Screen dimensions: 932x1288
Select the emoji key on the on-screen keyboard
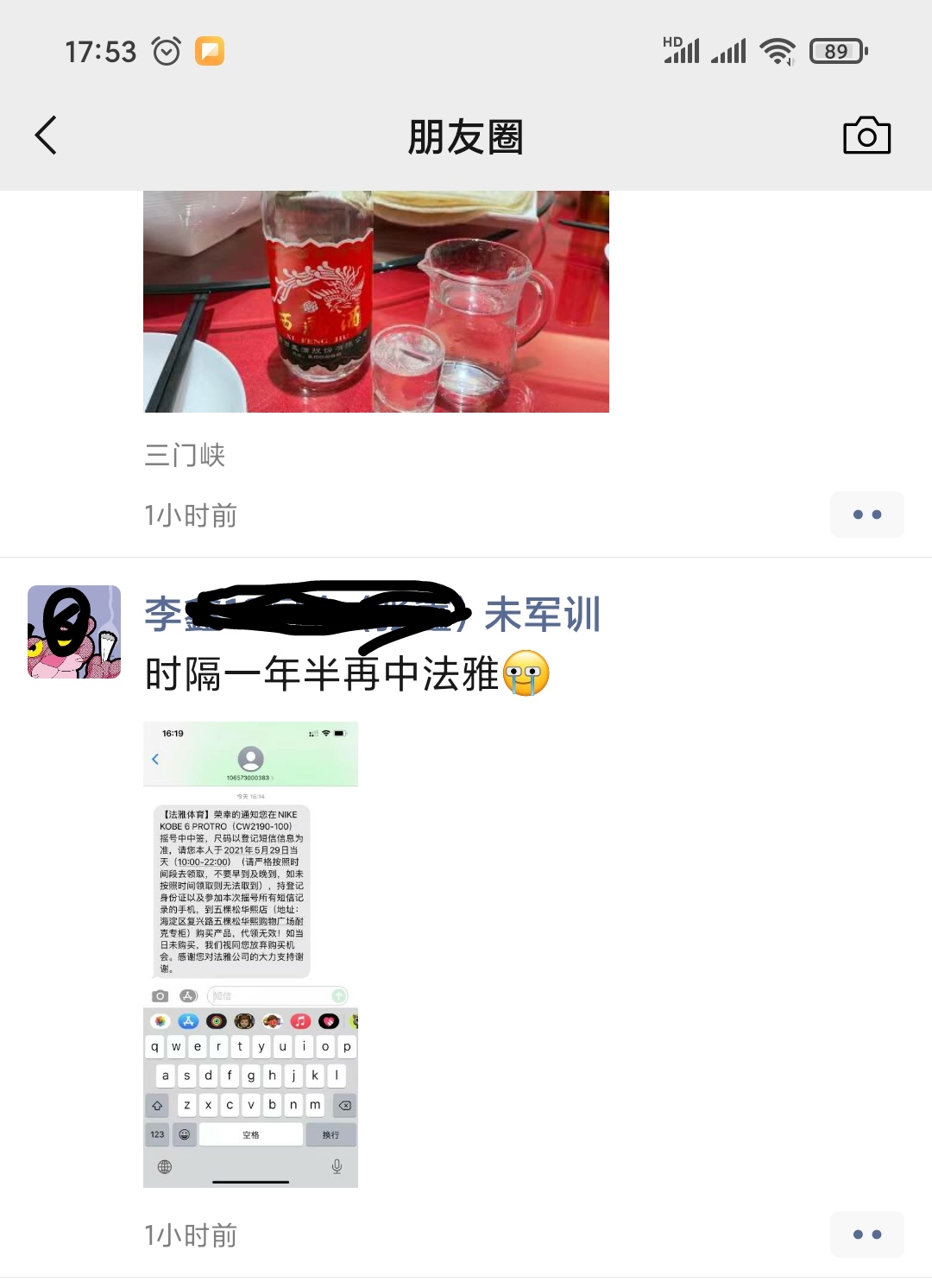185,1133
